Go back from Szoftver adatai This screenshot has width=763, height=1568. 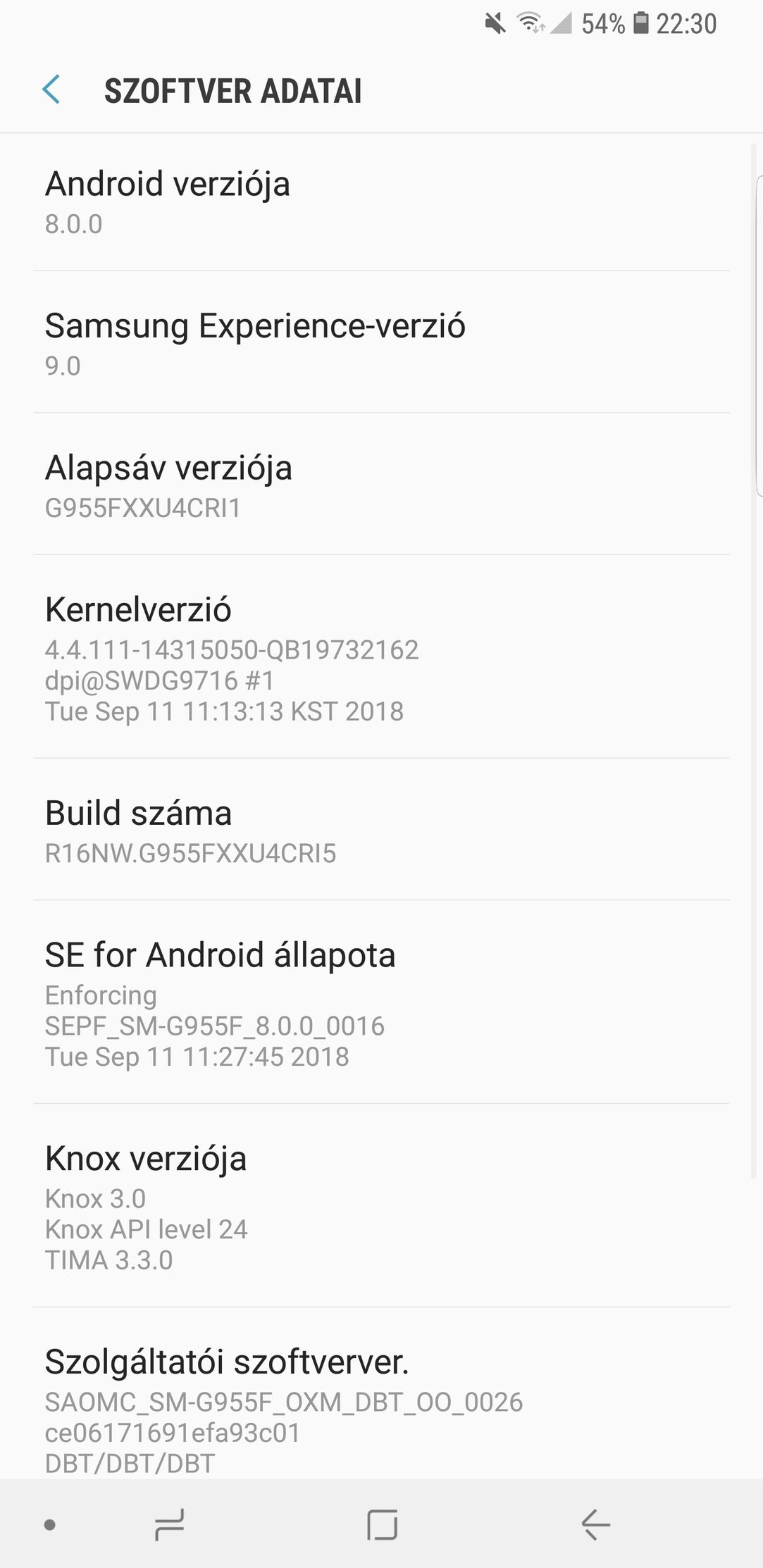tap(51, 90)
